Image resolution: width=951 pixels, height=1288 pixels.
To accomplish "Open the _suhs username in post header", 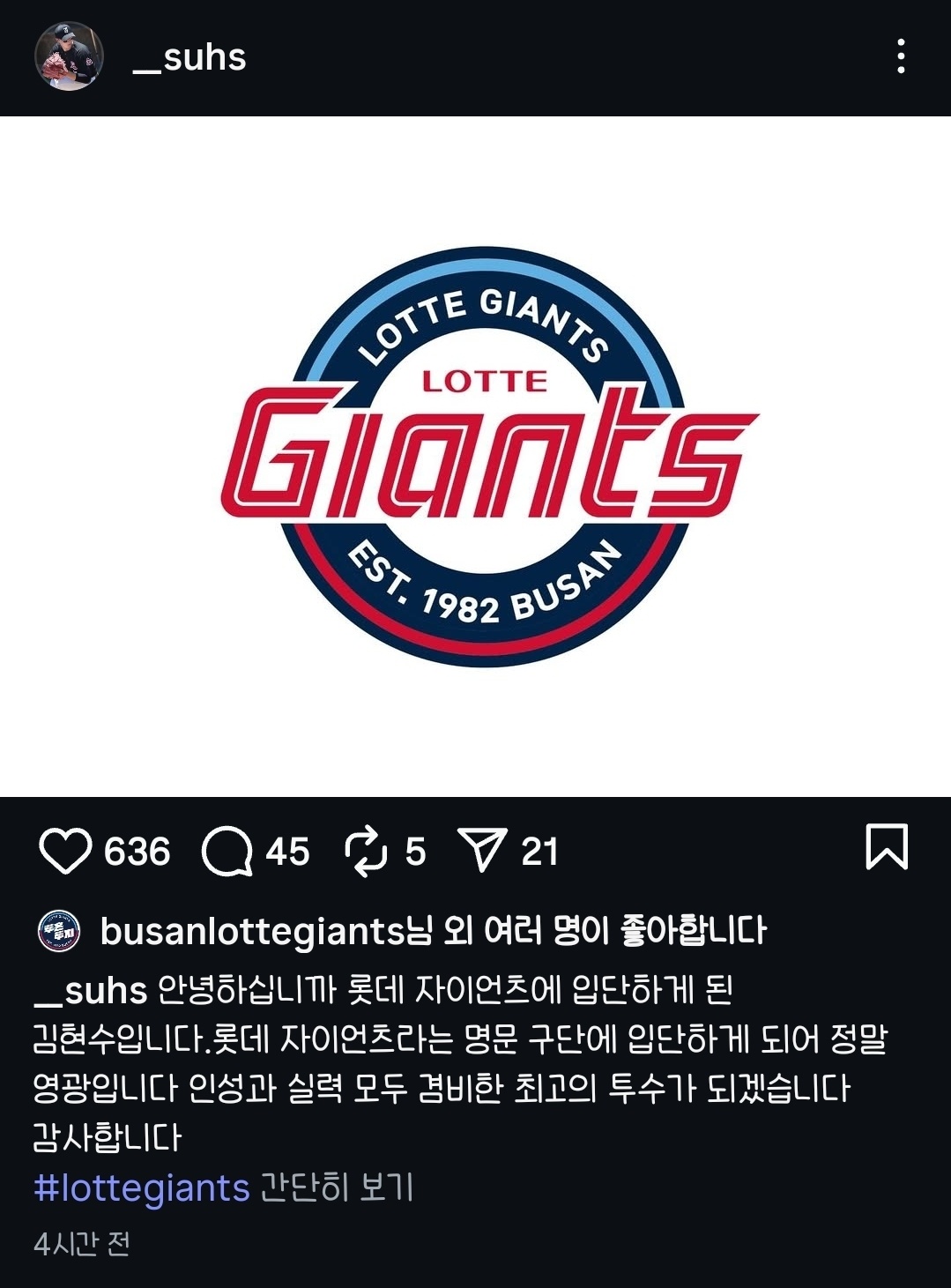I will [x=189, y=57].
